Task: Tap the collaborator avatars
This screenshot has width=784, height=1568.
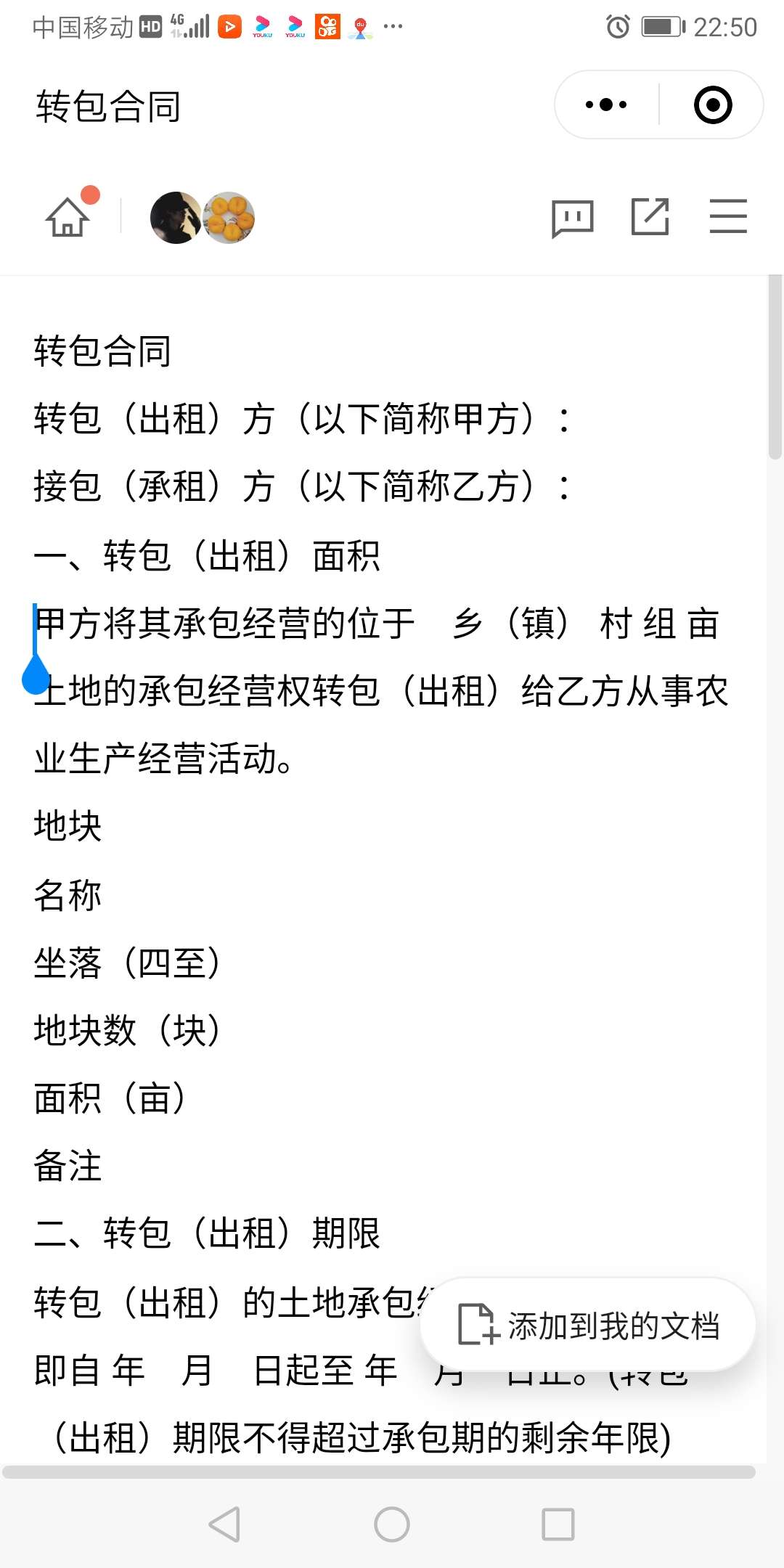Action: click(203, 218)
